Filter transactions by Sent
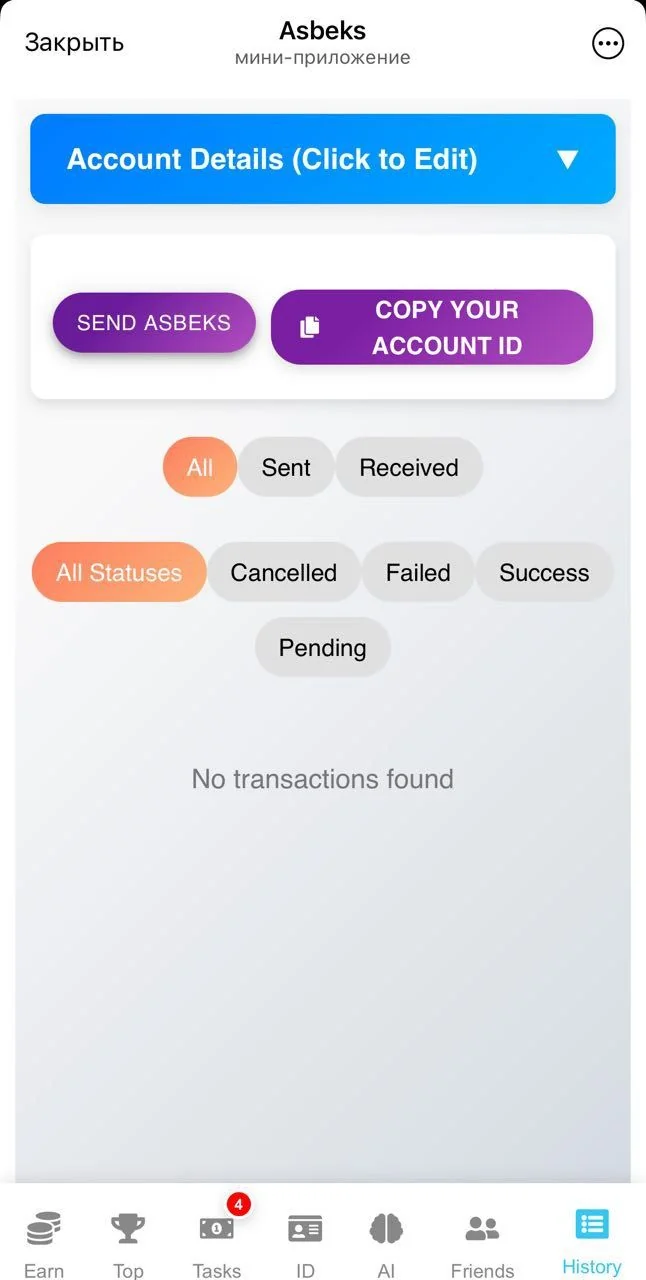The image size is (646, 1280). tap(286, 467)
